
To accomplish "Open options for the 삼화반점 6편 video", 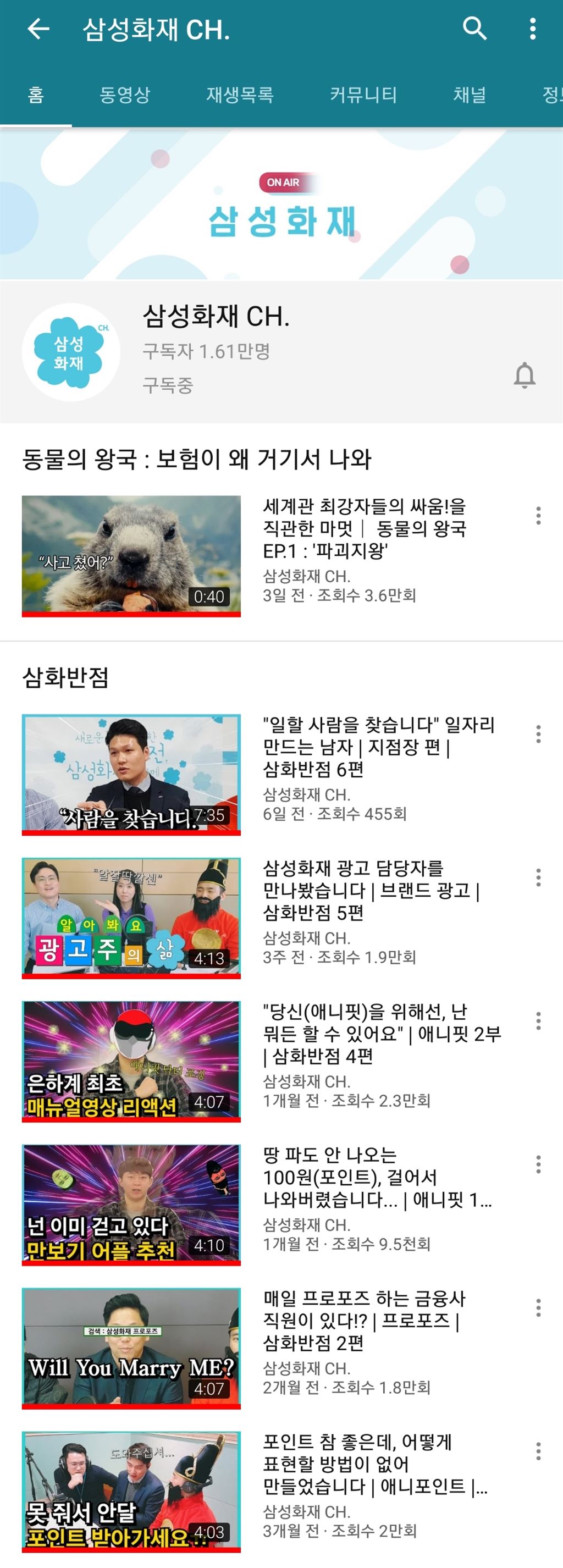I will 538,734.
